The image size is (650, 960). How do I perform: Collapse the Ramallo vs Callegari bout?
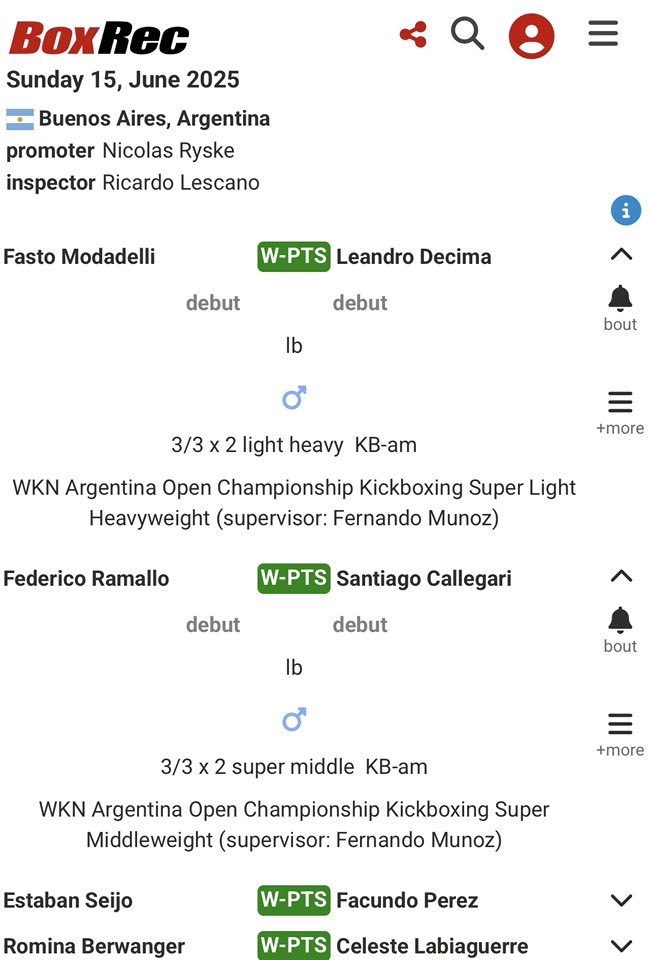(621, 577)
